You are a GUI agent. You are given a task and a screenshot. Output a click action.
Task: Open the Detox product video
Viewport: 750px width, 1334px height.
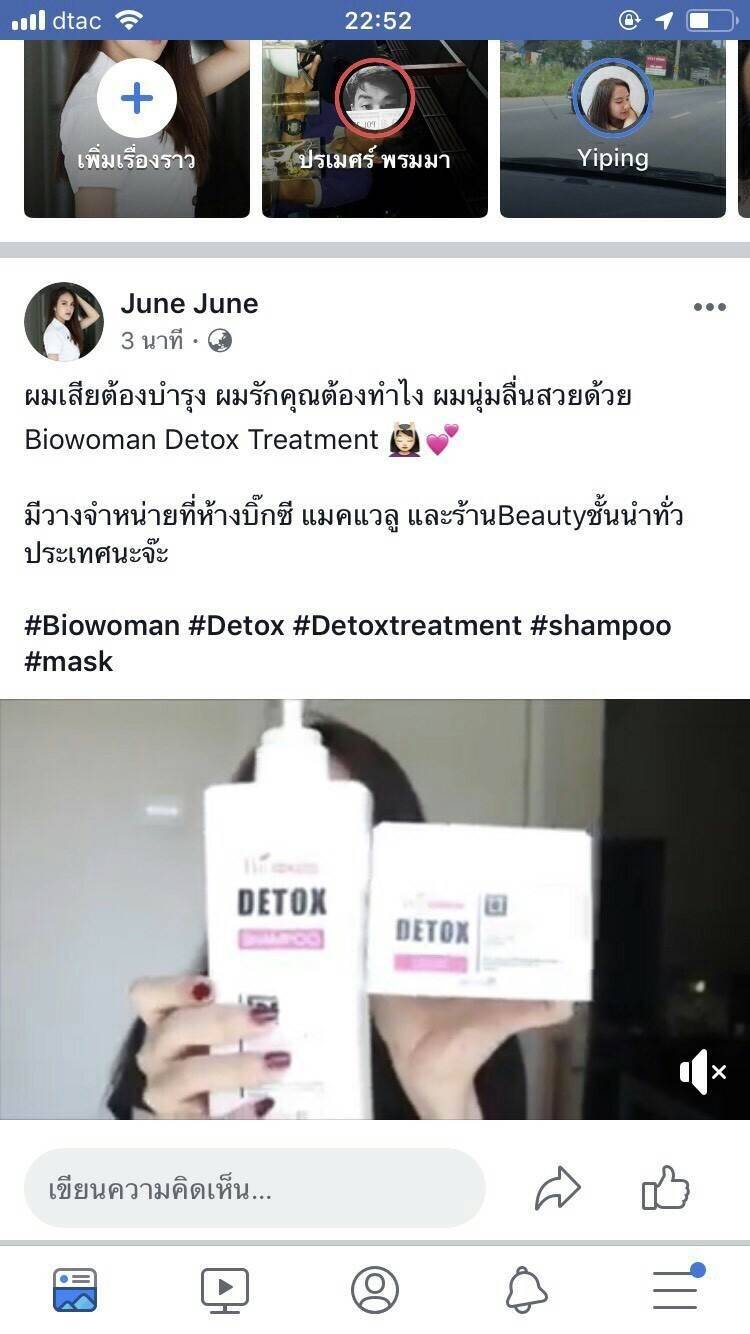375,909
